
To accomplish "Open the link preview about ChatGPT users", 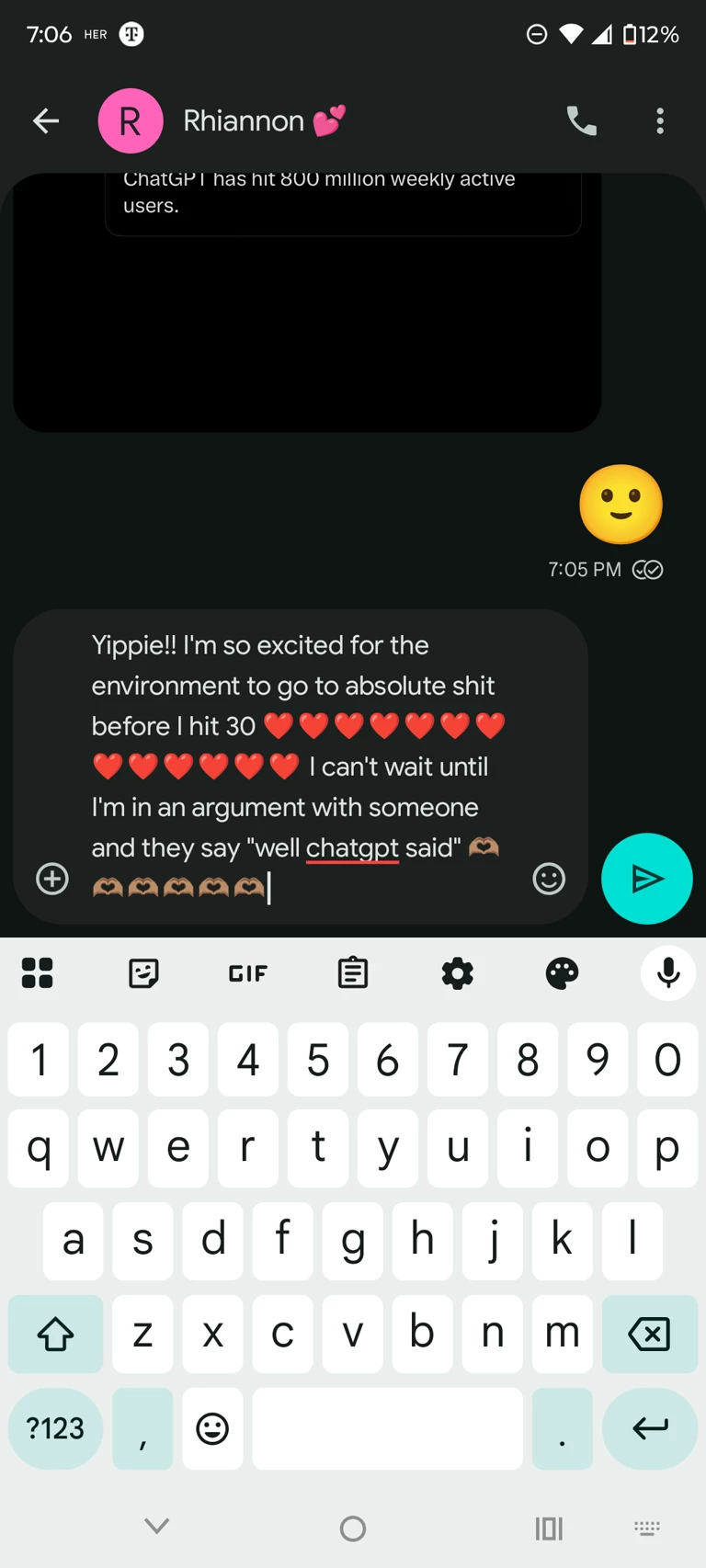I will point(342,202).
